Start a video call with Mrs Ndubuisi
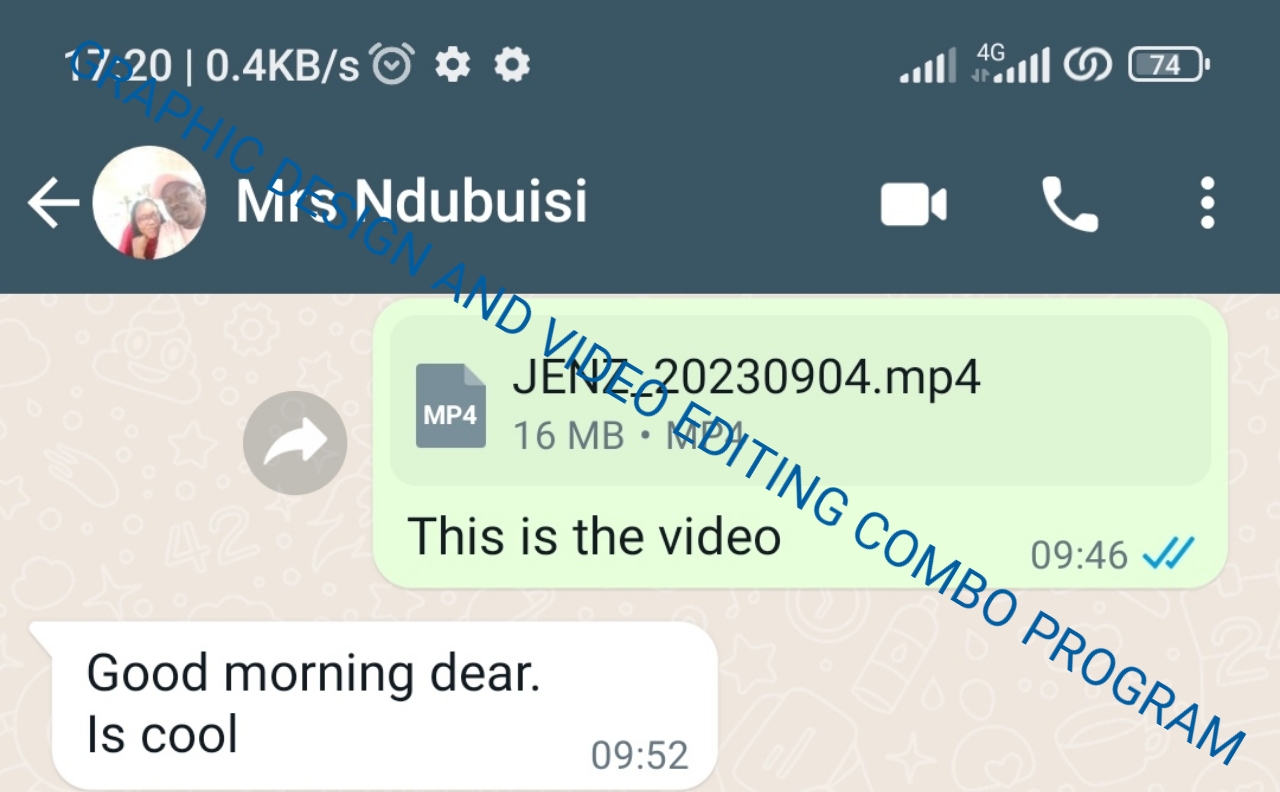1280x792 pixels. click(x=913, y=205)
